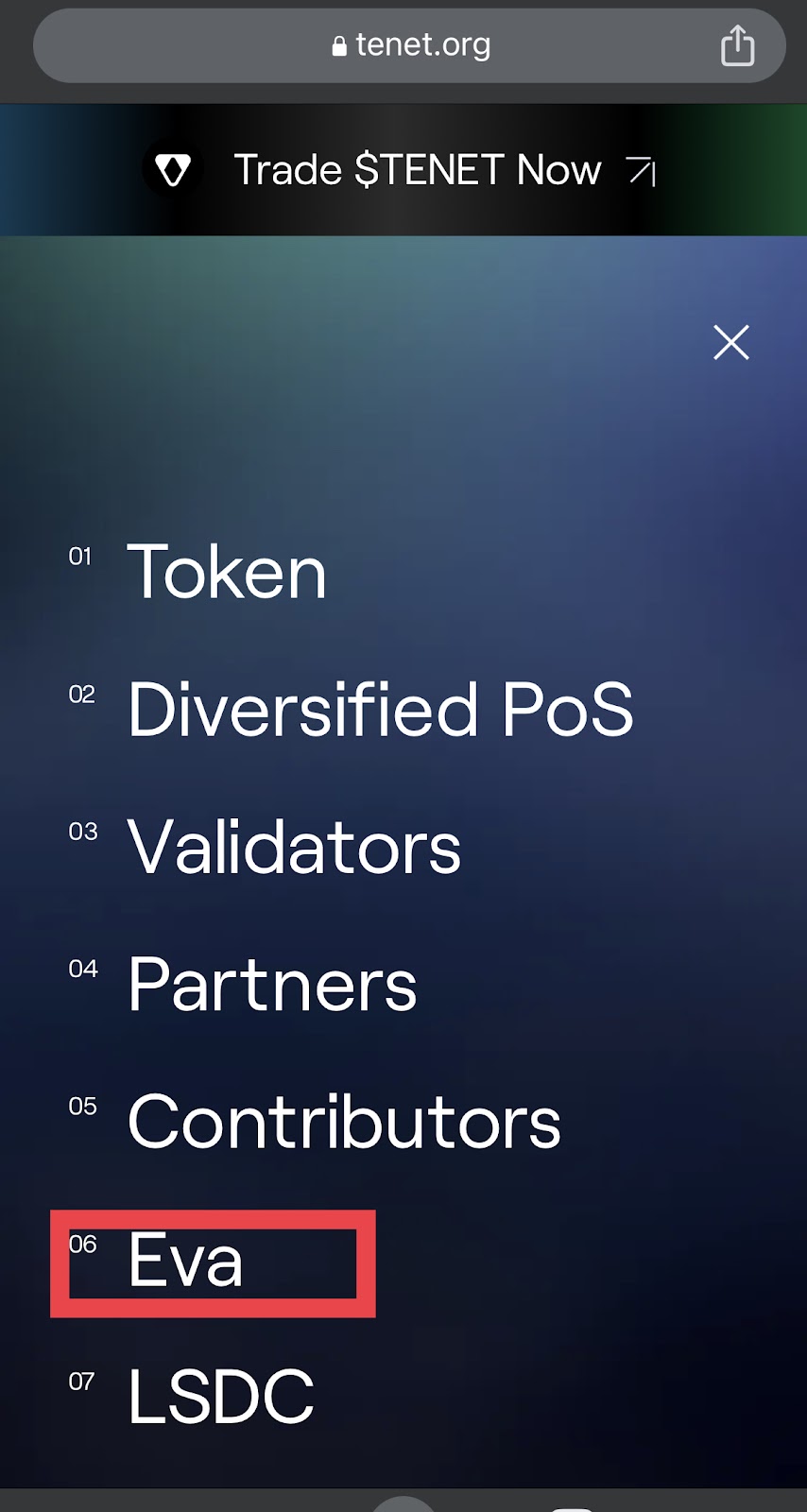Choose Eva in the menu
The image size is (807, 1512).
click(186, 1260)
